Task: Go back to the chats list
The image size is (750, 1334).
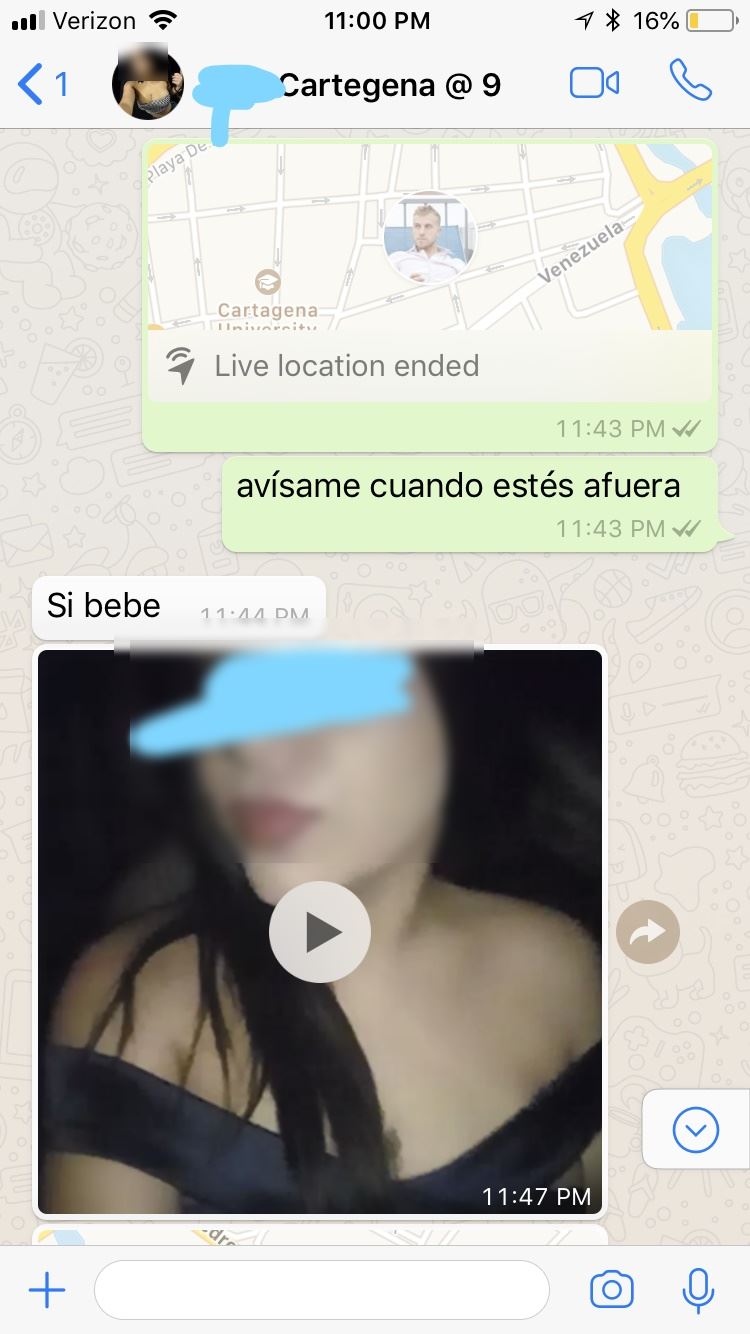Action: (43, 85)
